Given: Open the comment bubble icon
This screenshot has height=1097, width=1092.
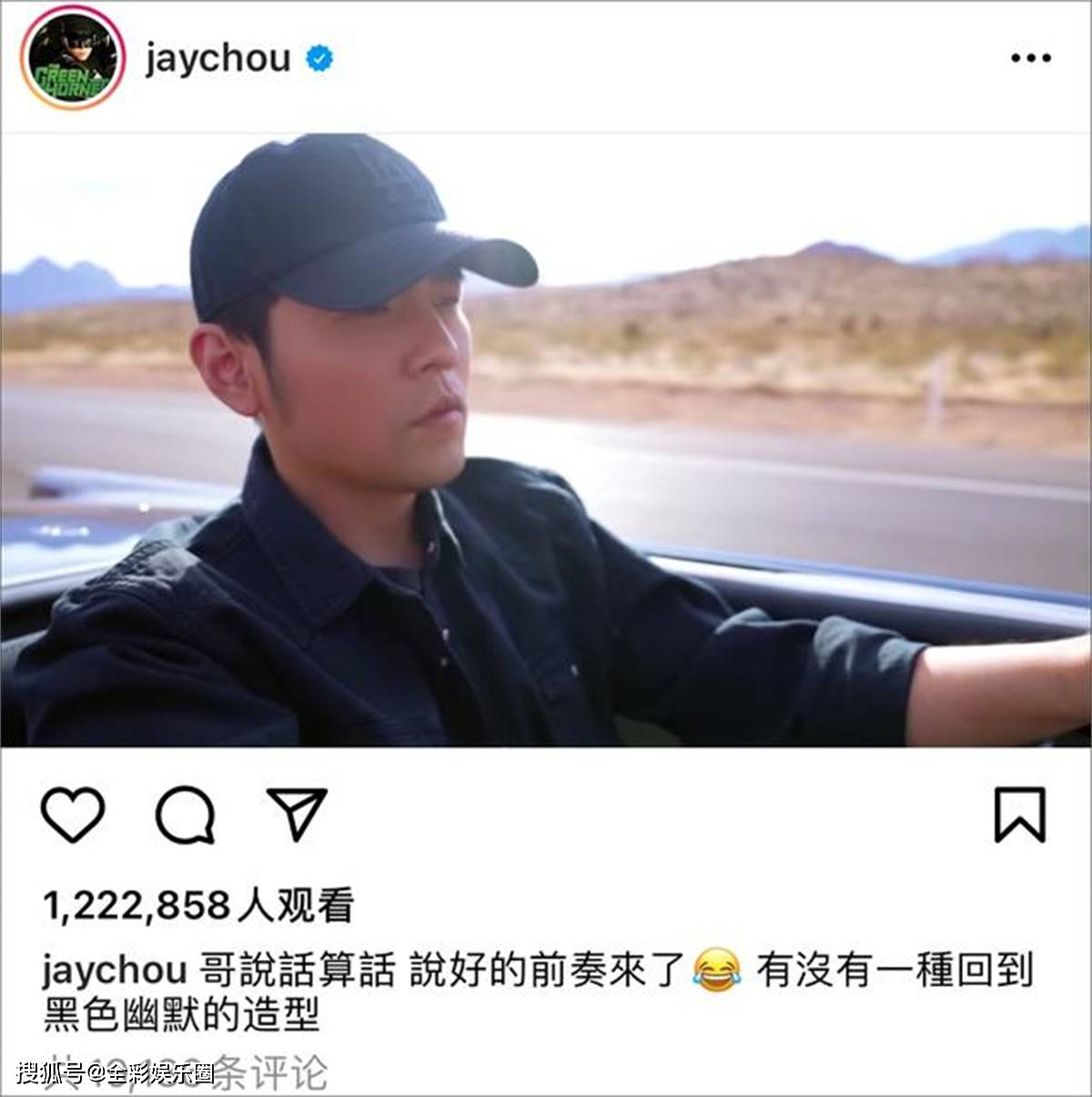Looking at the screenshot, I should [186, 814].
